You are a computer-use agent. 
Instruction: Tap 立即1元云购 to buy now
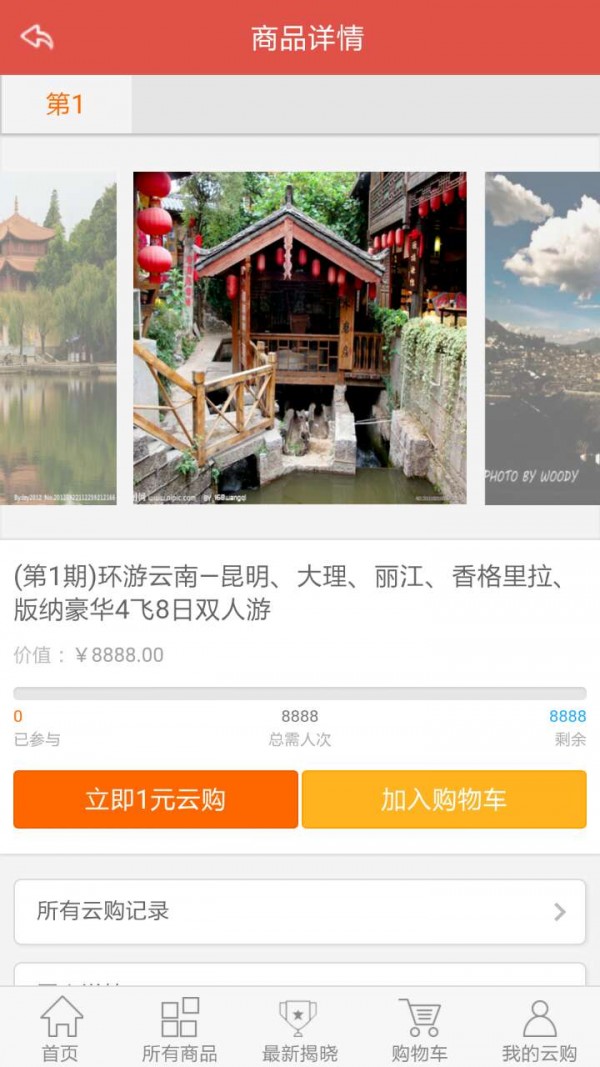pos(156,799)
